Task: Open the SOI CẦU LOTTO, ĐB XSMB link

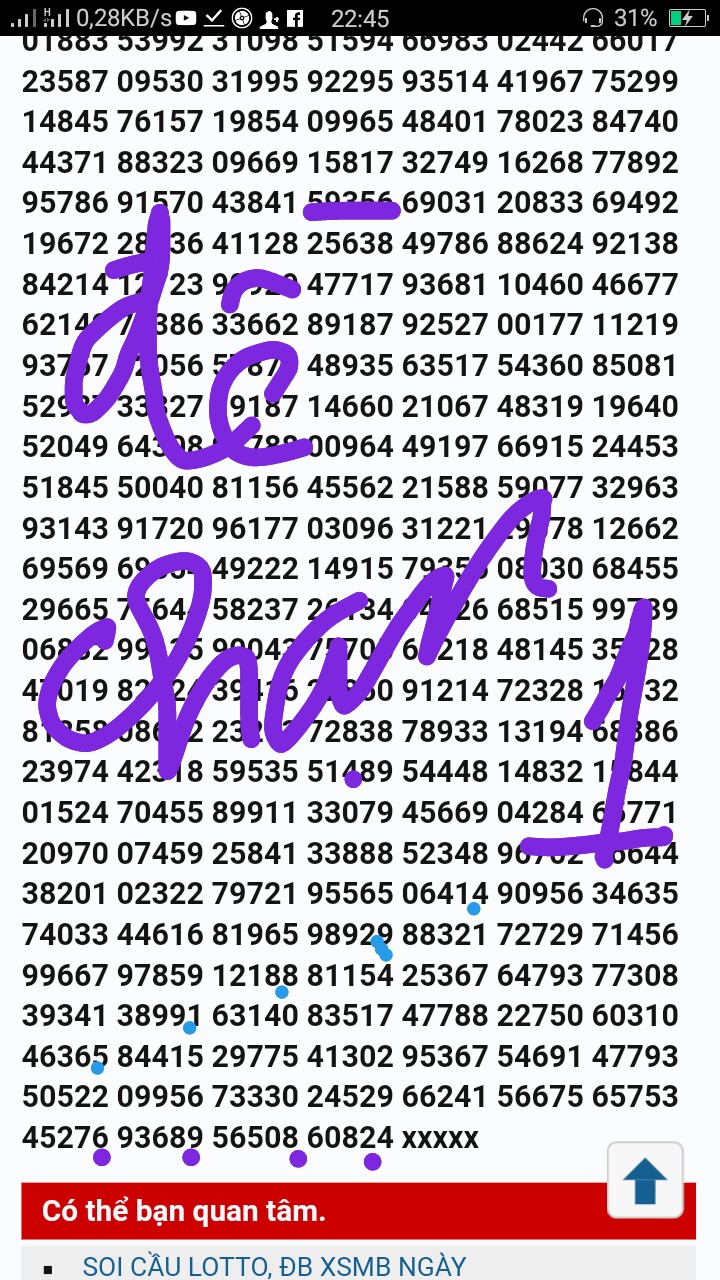Action: (274, 1267)
